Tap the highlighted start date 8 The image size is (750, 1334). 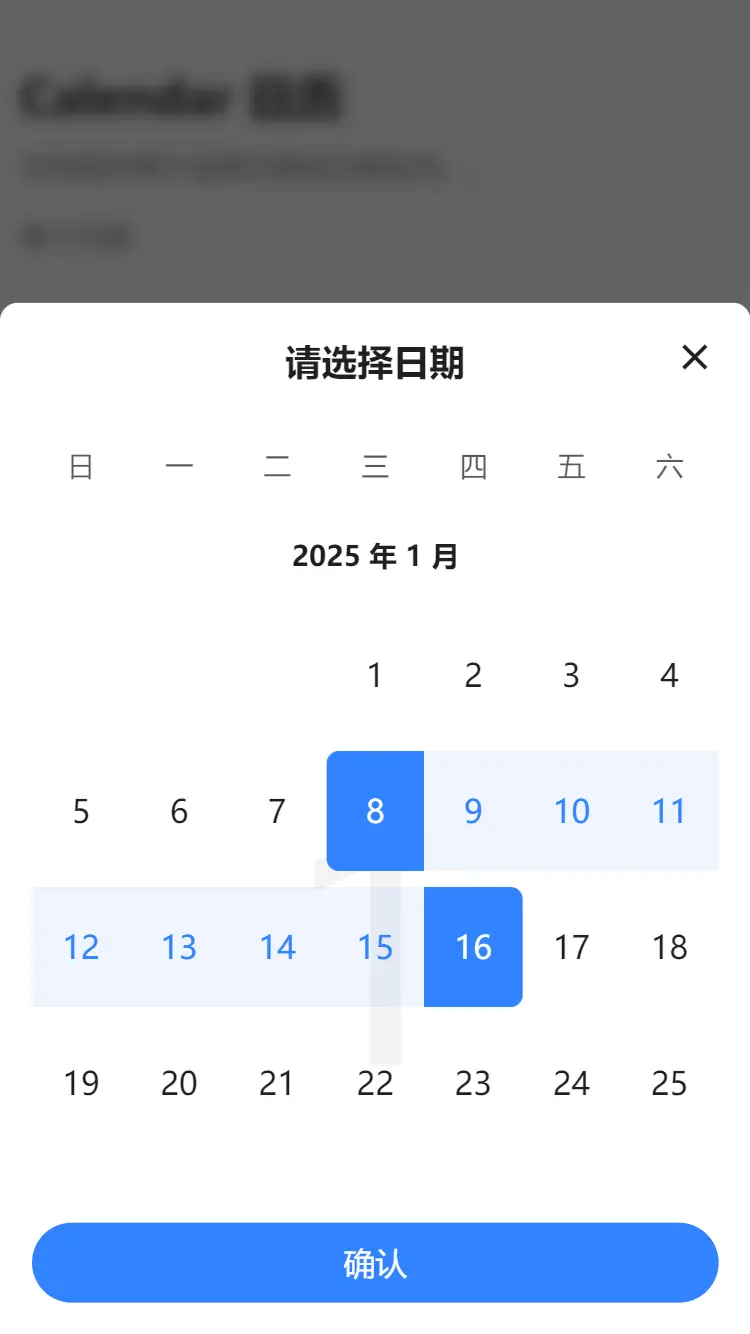375,811
